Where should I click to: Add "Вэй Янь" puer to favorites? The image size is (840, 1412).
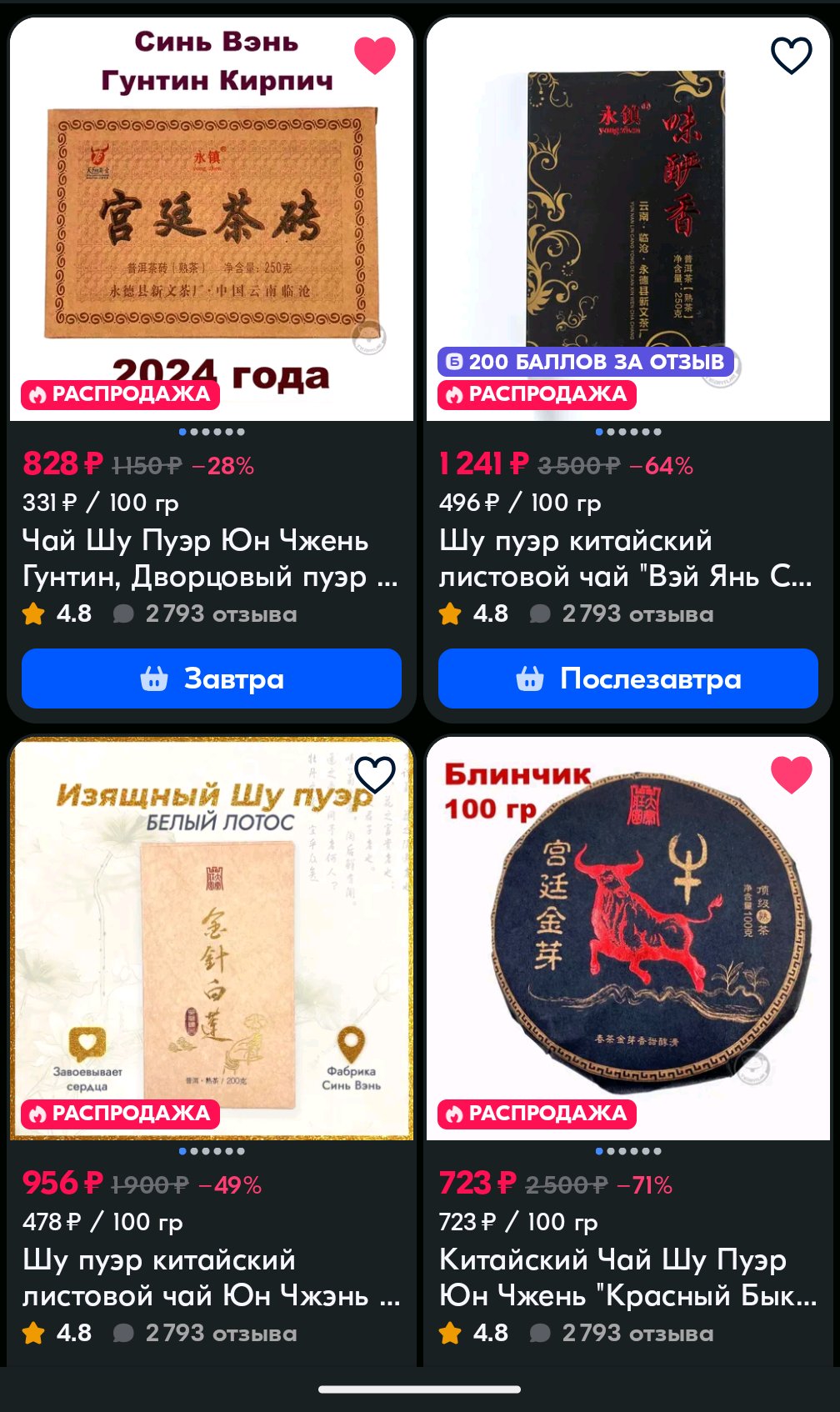(792, 56)
